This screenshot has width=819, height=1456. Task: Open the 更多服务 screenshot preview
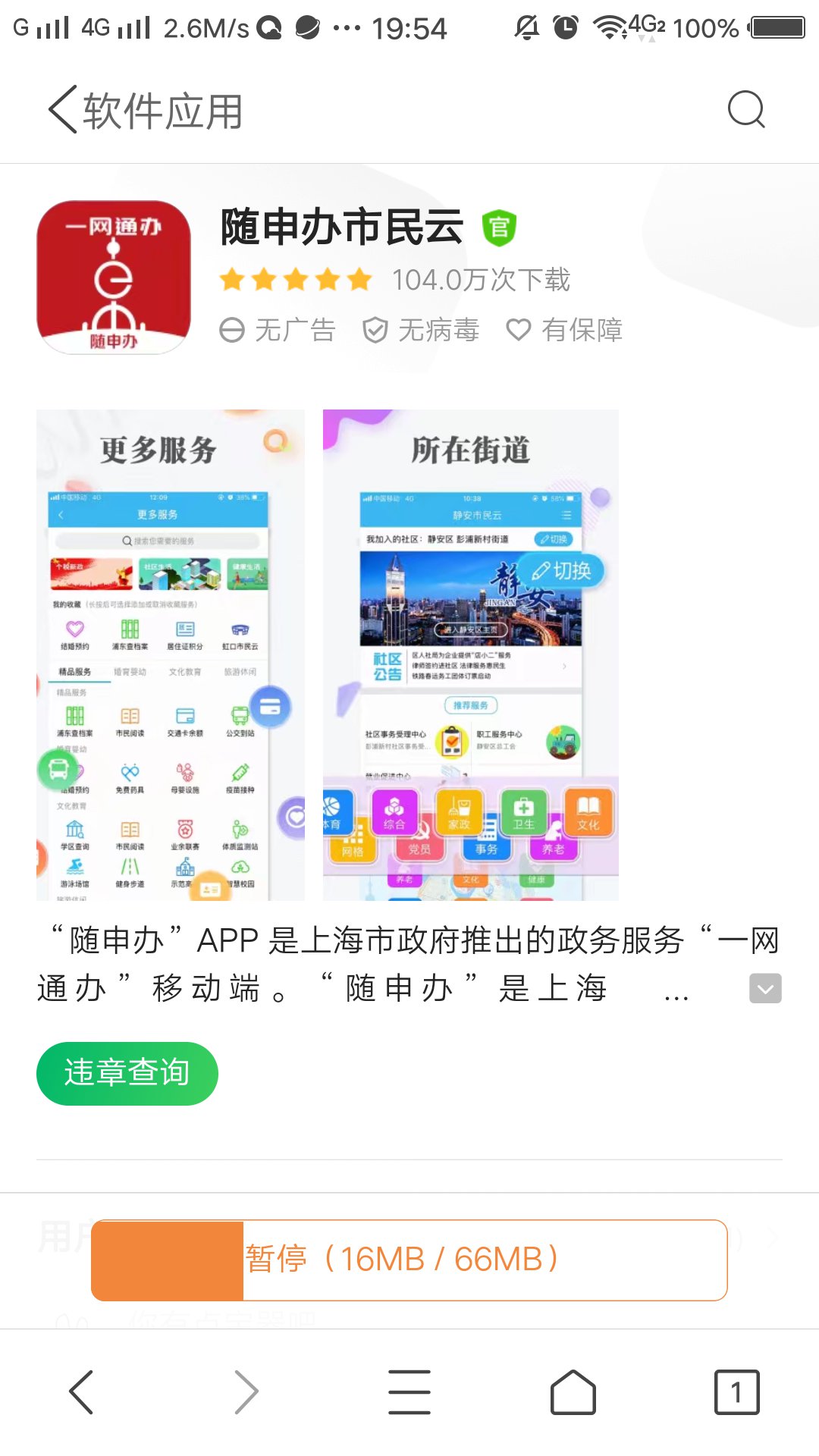(x=171, y=655)
